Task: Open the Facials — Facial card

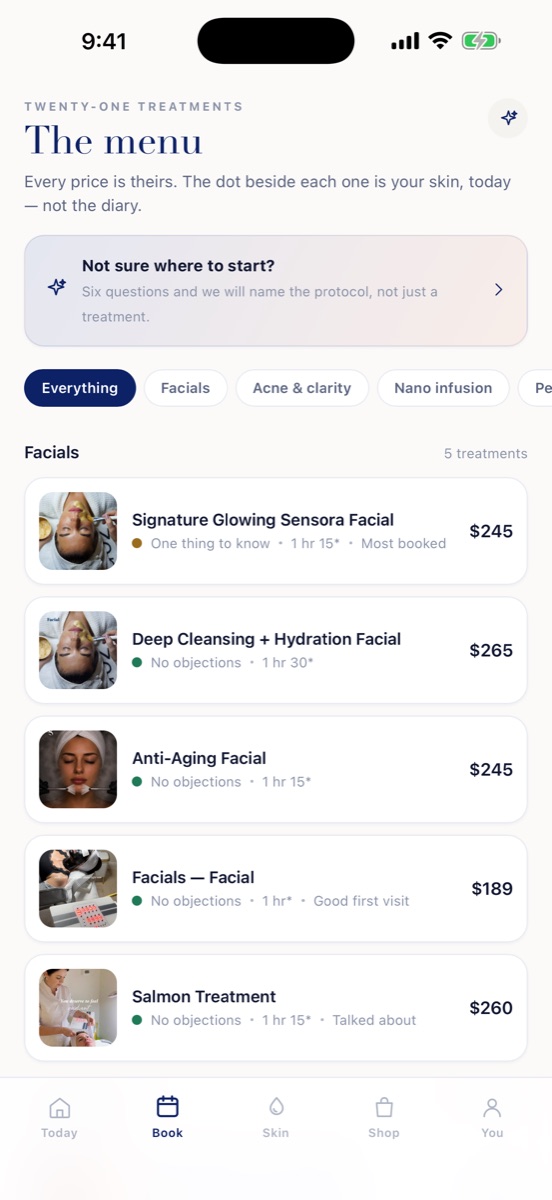Action: click(276, 888)
